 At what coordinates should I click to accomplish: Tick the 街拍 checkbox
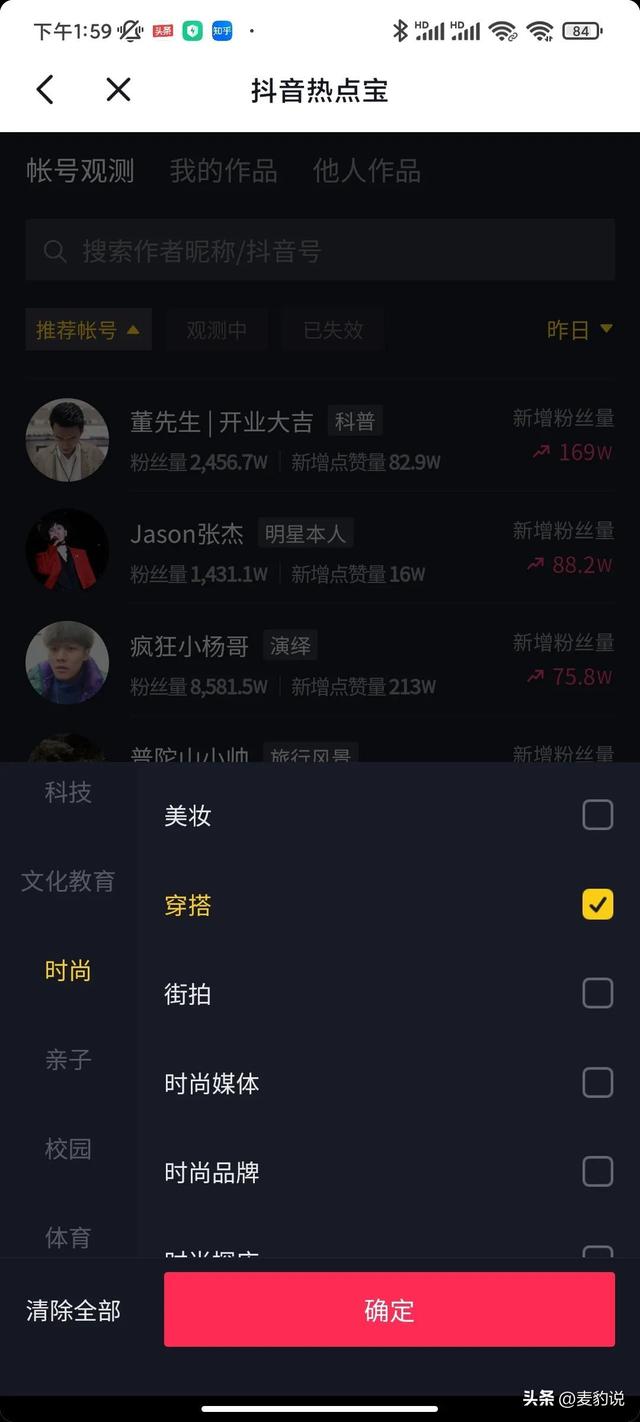[x=597, y=993]
